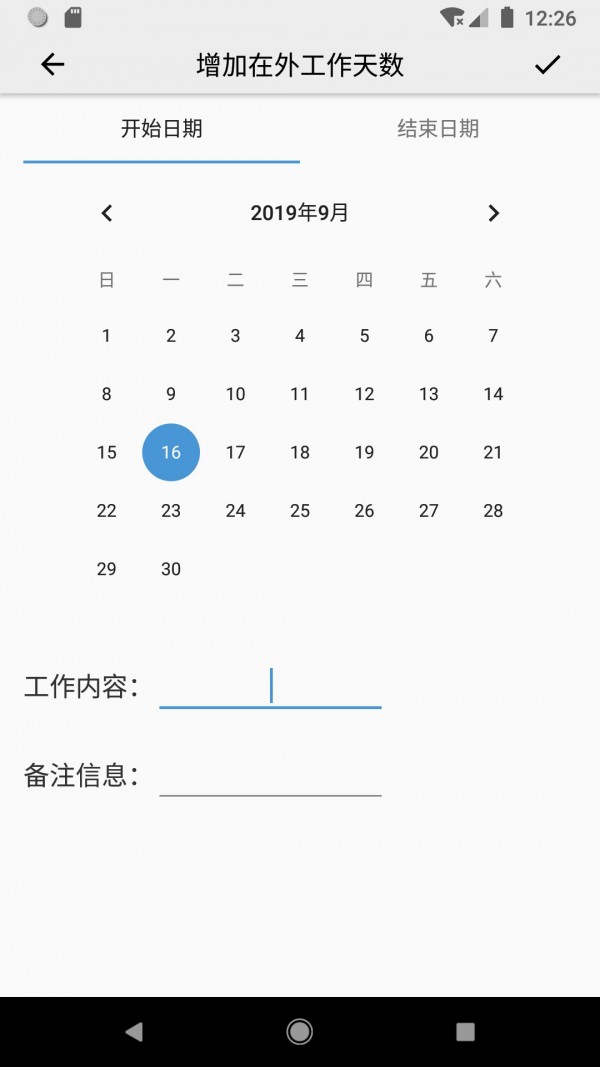Tap the highlighted date 16
Image resolution: width=600 pixels, height=1067 pixels.
tap(171, 453)
